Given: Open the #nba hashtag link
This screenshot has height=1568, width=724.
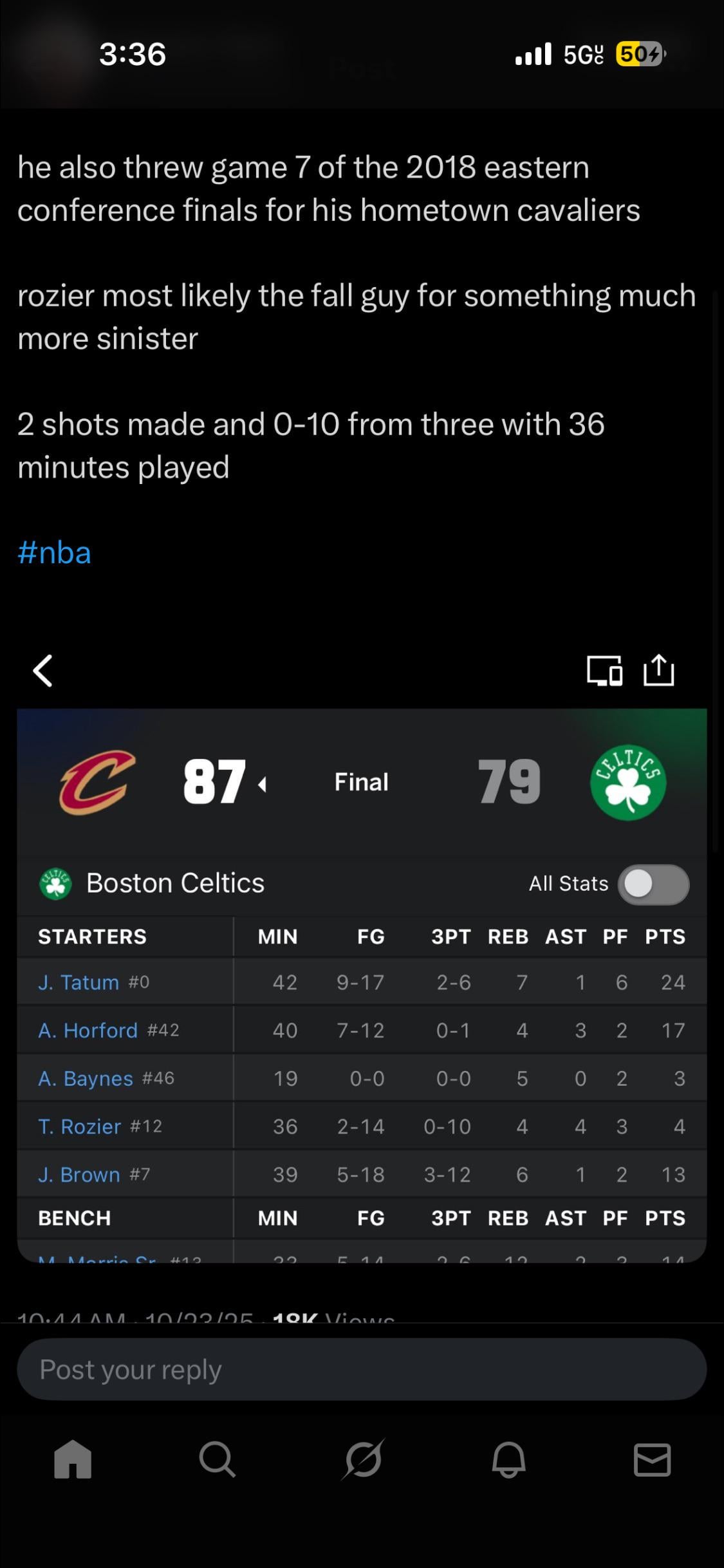Looking at the screenshot, I should [x=55, y=553].
